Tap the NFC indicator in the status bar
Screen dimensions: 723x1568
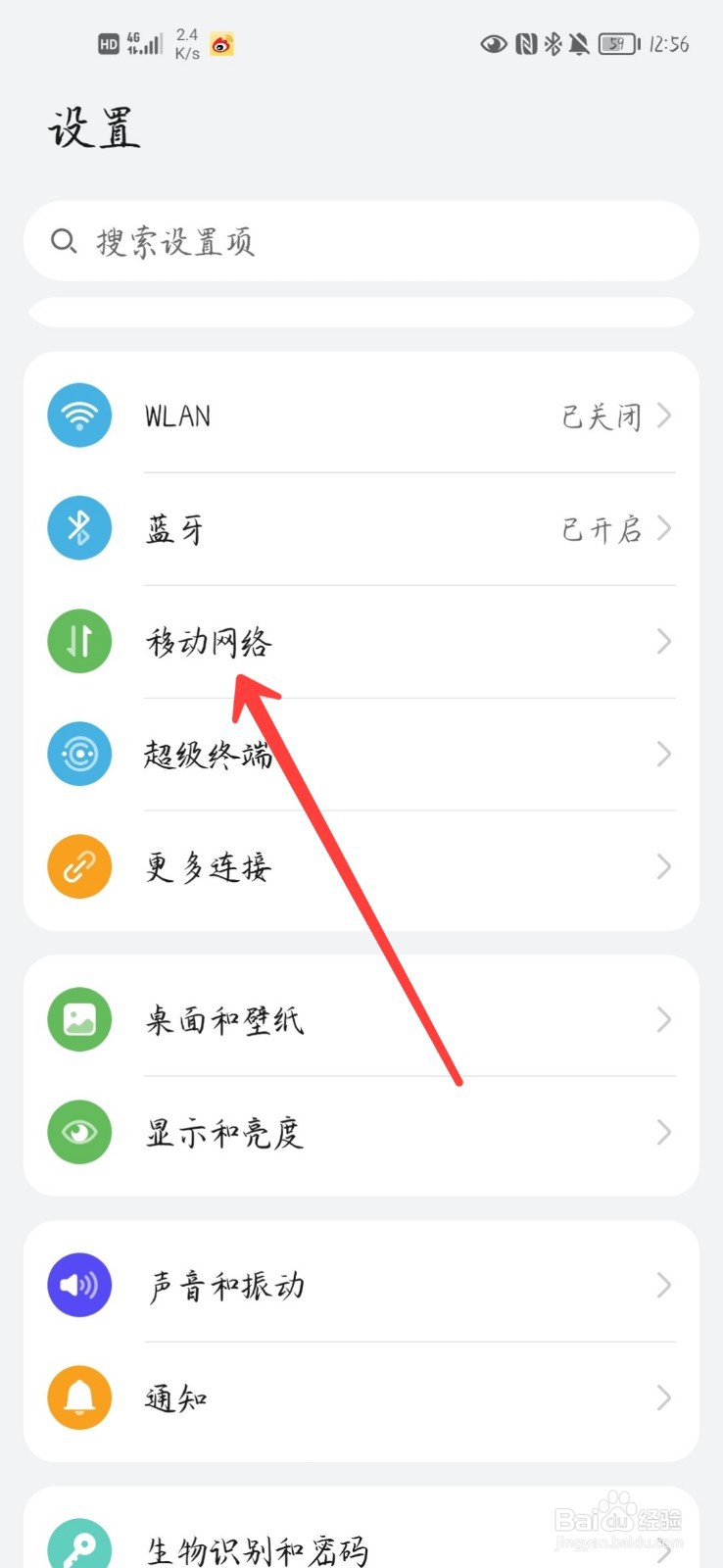pyautogui.click(x=527, y=43)
